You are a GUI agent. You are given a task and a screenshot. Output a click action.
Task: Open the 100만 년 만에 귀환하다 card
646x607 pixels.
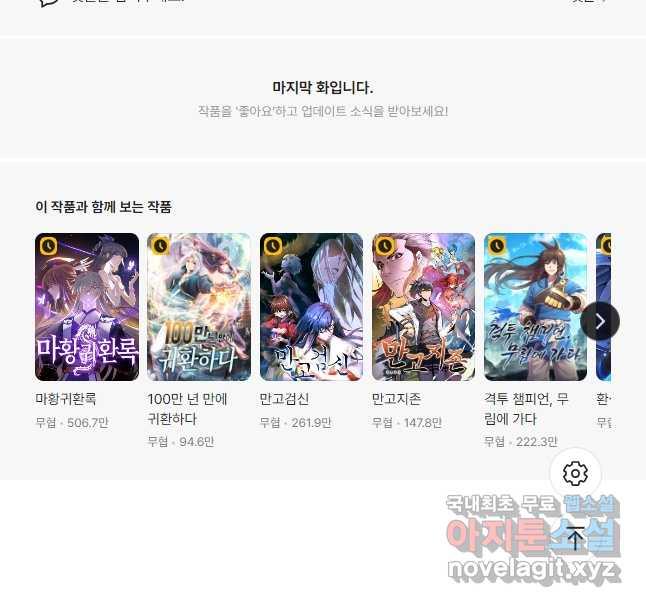click(x=199, y=307)
